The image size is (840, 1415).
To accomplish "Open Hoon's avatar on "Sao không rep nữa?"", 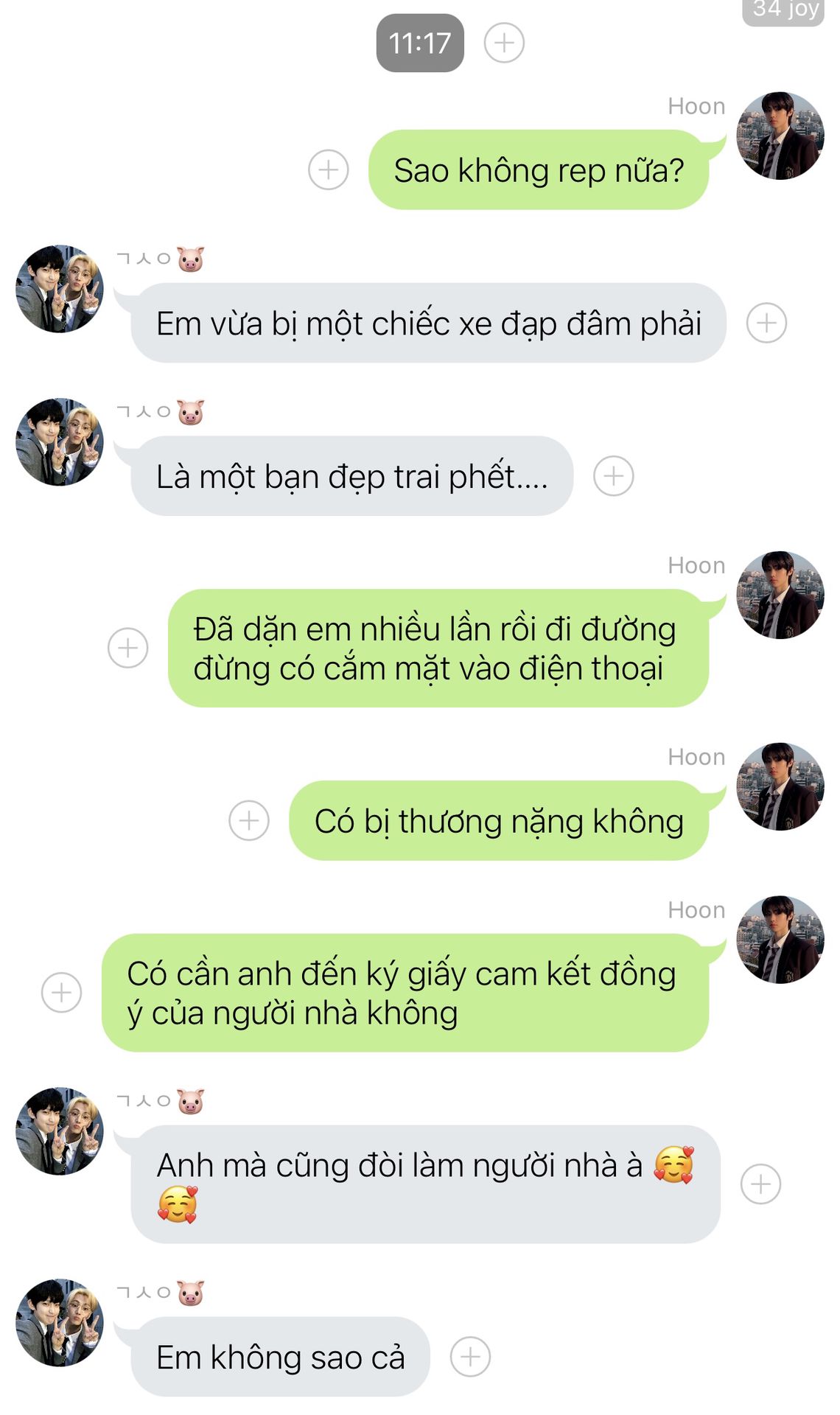I will click(x=780, y=136).
